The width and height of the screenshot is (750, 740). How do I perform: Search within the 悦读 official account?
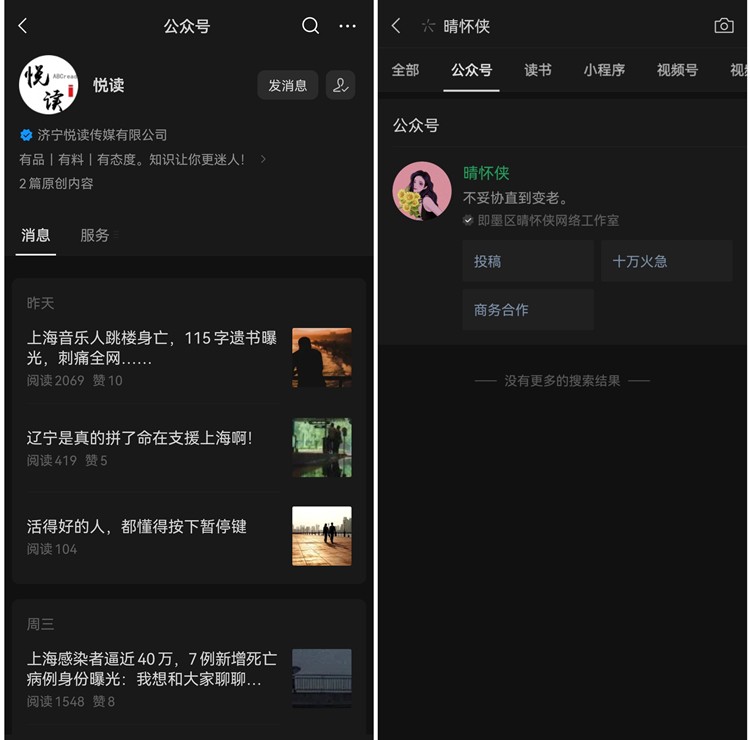point(311,26)
